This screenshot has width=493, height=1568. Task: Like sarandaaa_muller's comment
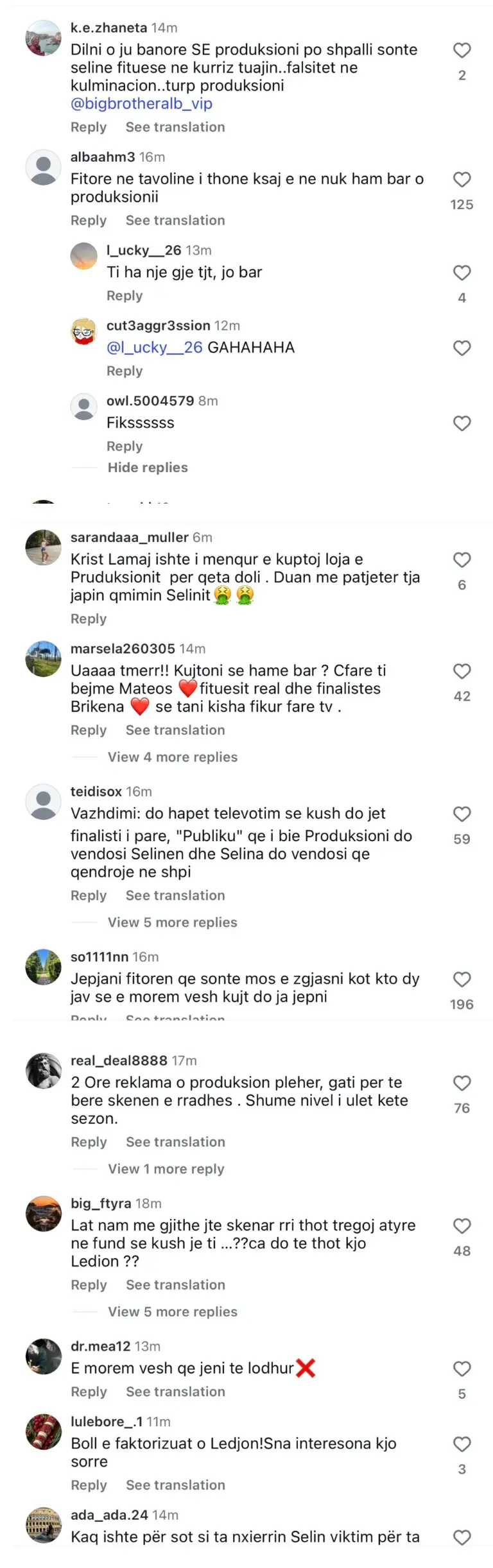(462, 560)
